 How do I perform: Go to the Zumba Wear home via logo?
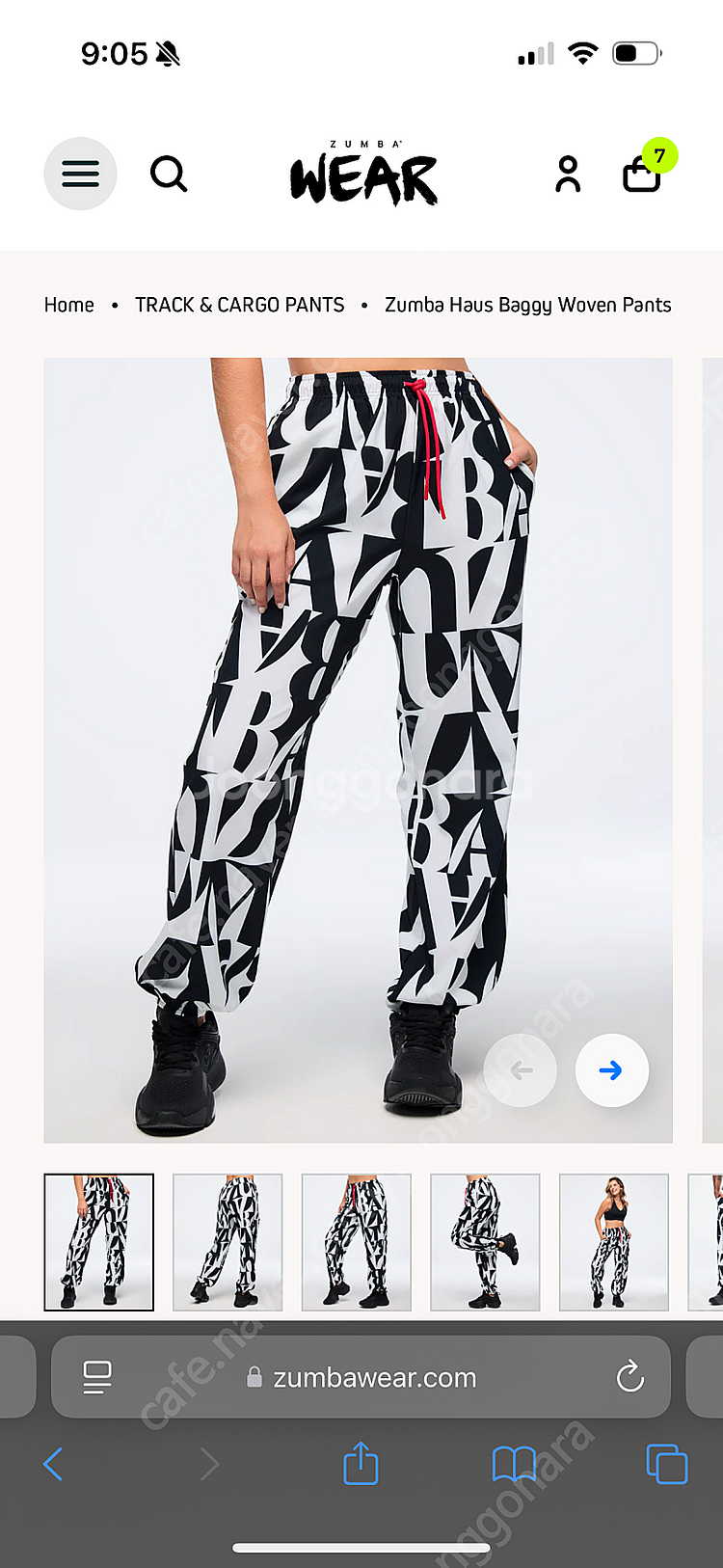tap(363, 175)
